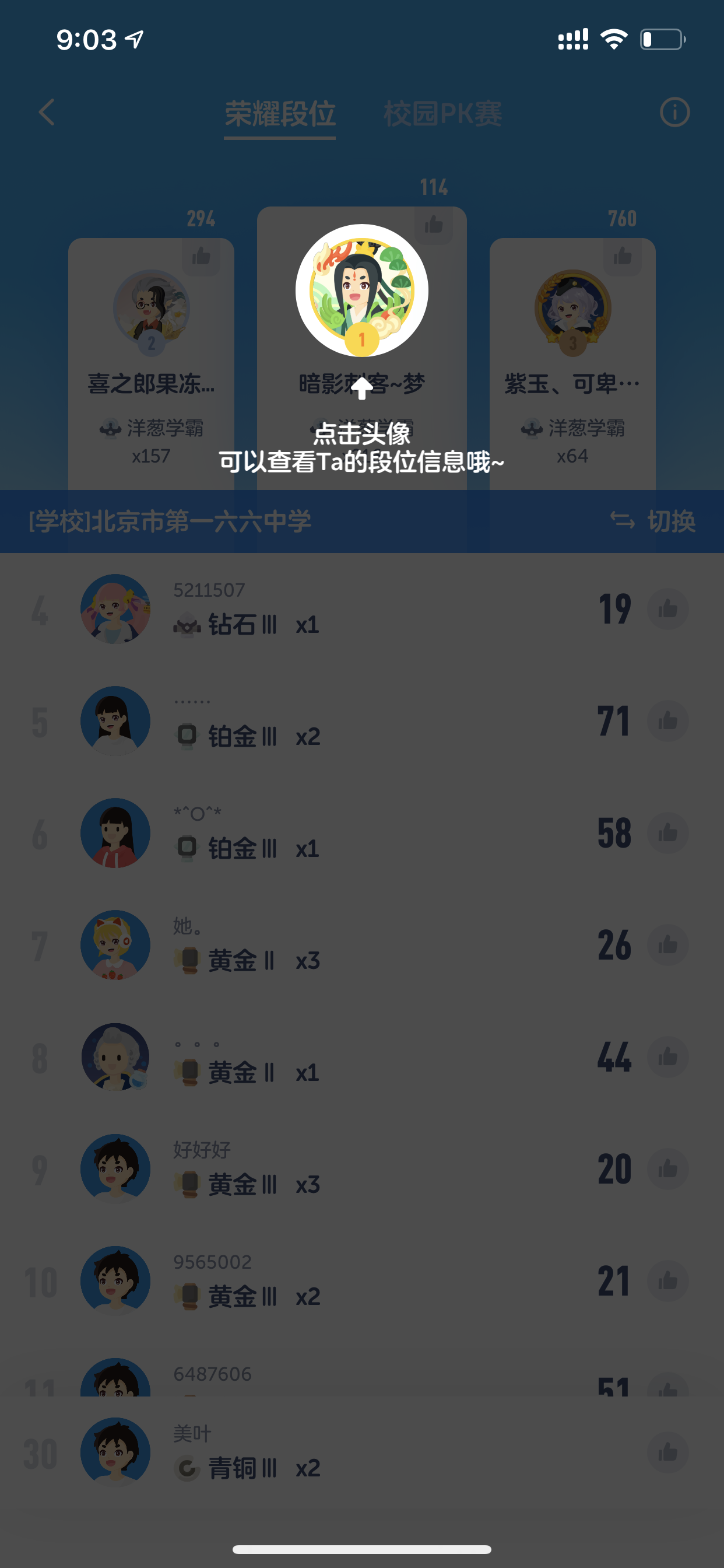Open the info icon in the header
This screenshot has width=724, height=1568.
click(674, 113)
